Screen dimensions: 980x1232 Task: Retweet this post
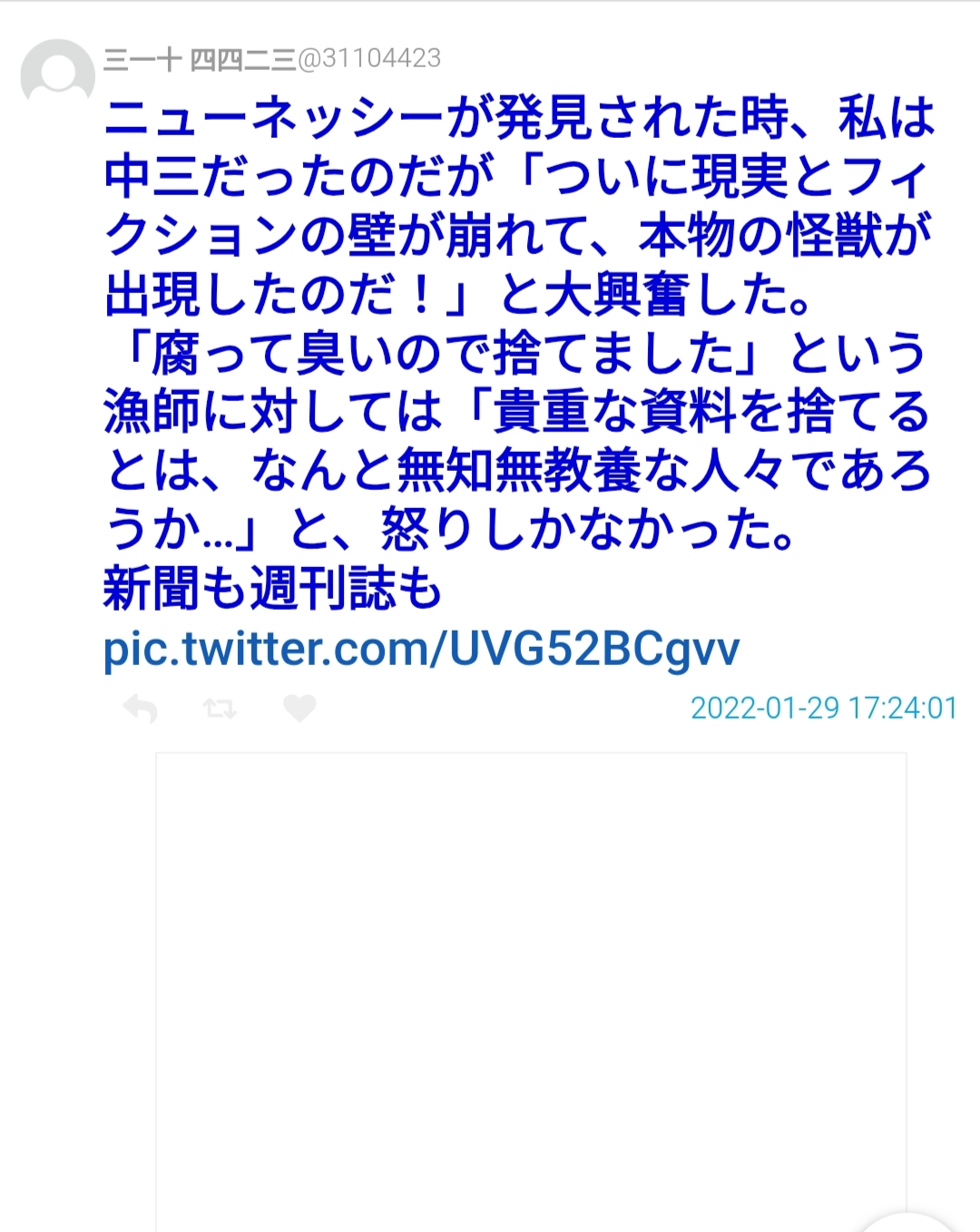220,709
